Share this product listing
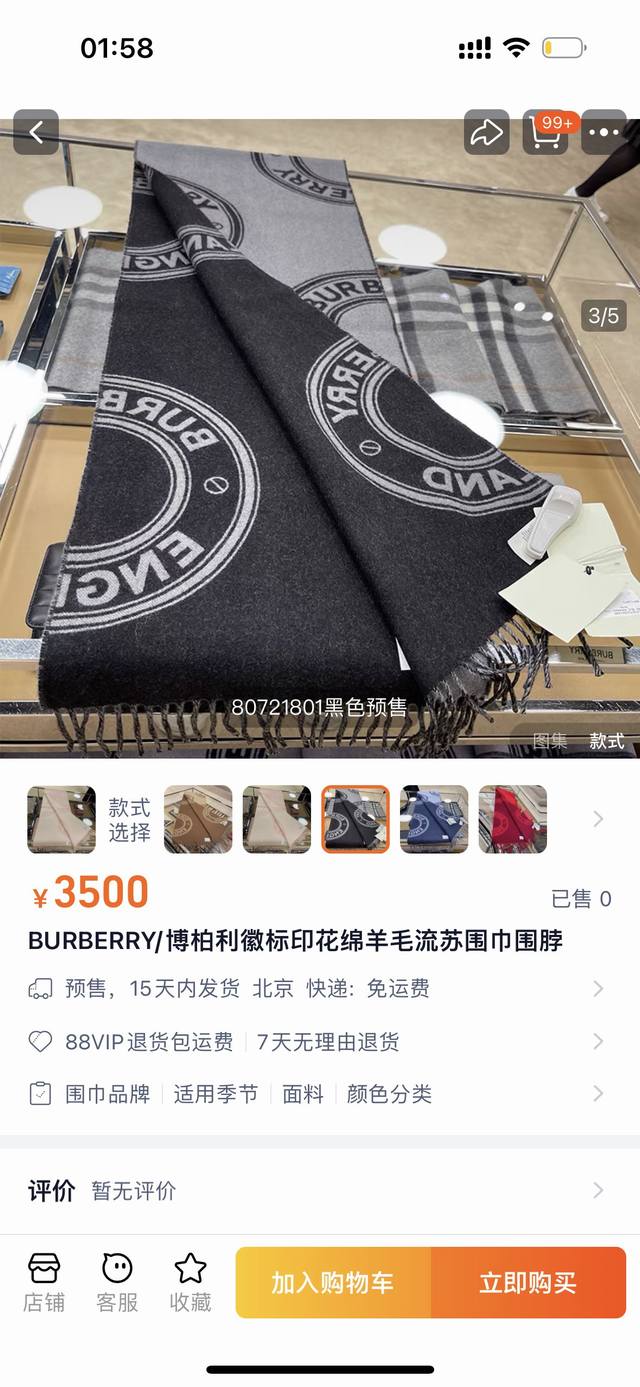Viewport: 640px width, 1387px height. (x=487, y=132)
